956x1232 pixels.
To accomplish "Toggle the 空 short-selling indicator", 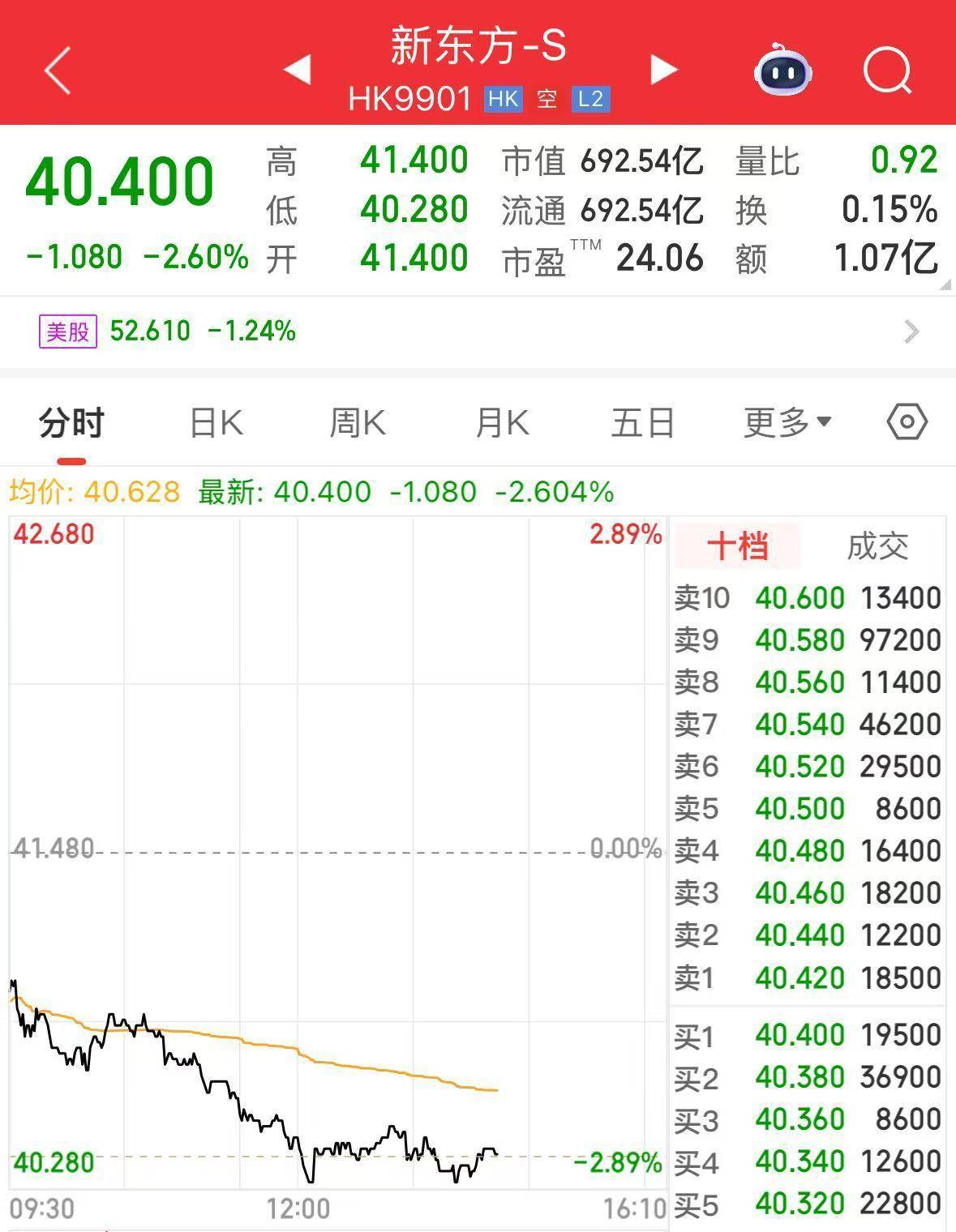I will pyautogui.click(x=546, y=99).
